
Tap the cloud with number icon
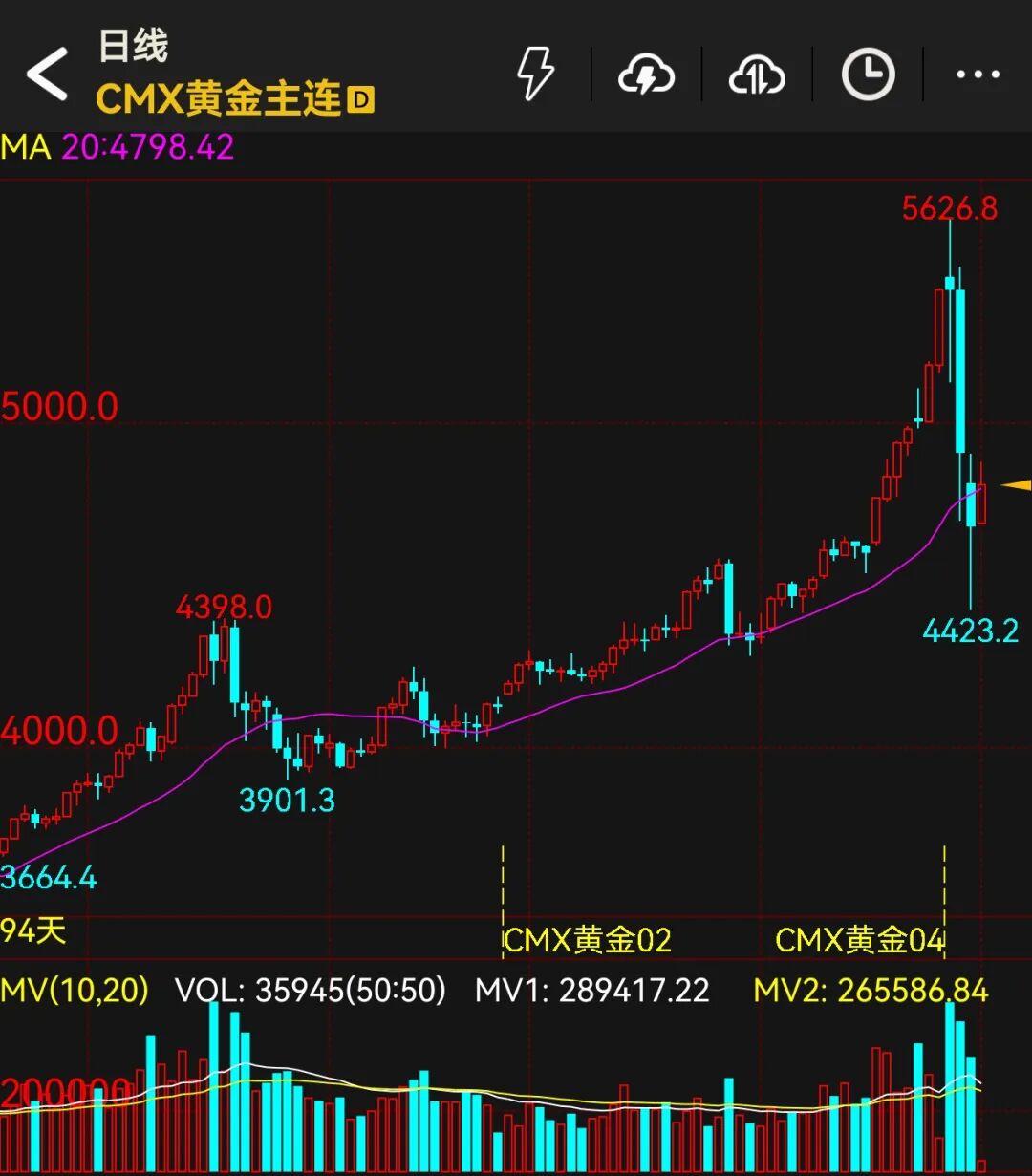(757, 75)
